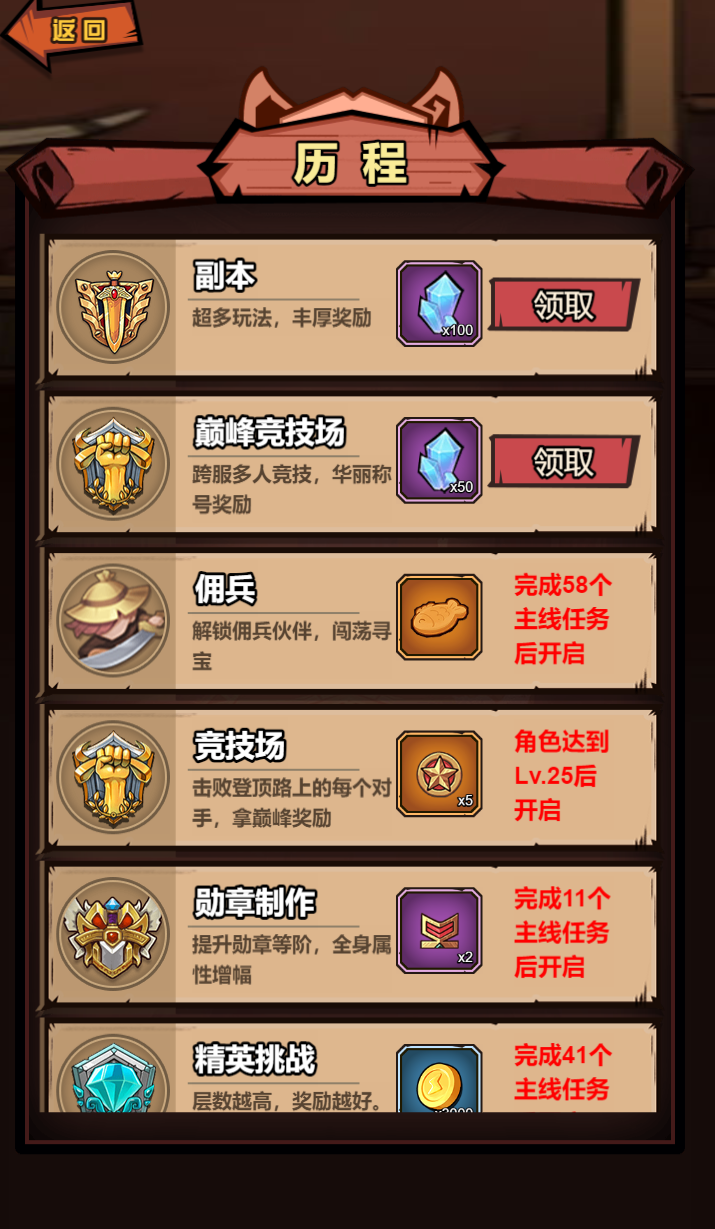This screenshot has height=1229, width=715.
Task: Inspect the x5 star badge reward for 竞技场
Action: 439,775
